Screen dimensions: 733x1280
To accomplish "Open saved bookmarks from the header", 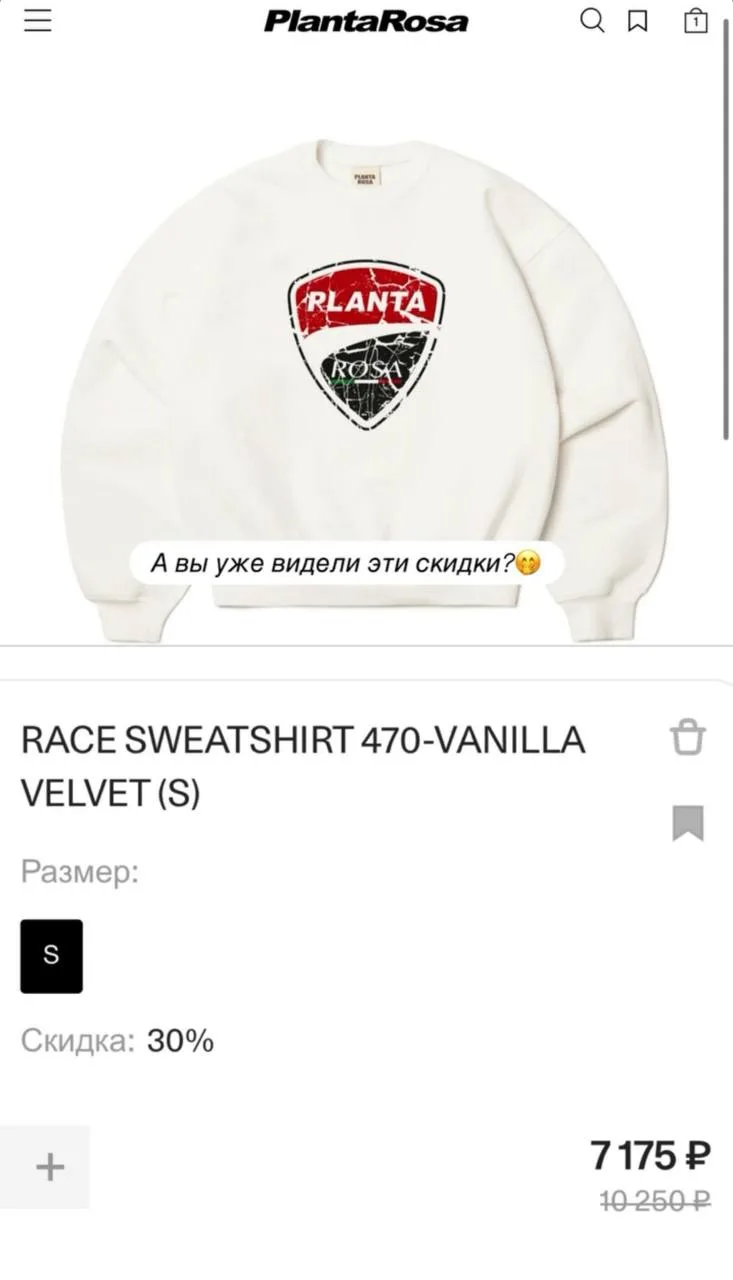I will tap(638, 21).
